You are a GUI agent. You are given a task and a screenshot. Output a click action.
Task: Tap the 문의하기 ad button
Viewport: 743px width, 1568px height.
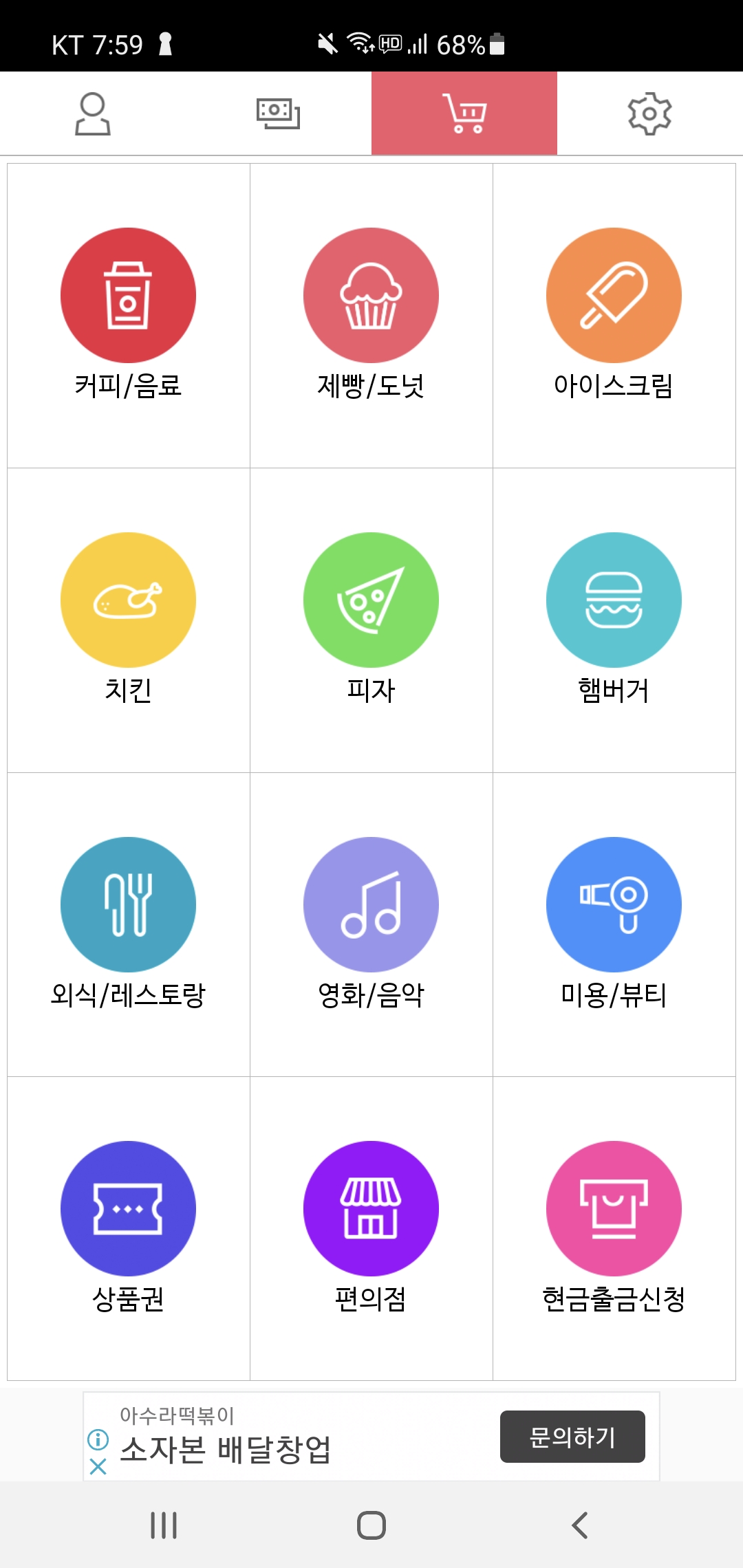pyautogui.click(x=572, y=1437)
